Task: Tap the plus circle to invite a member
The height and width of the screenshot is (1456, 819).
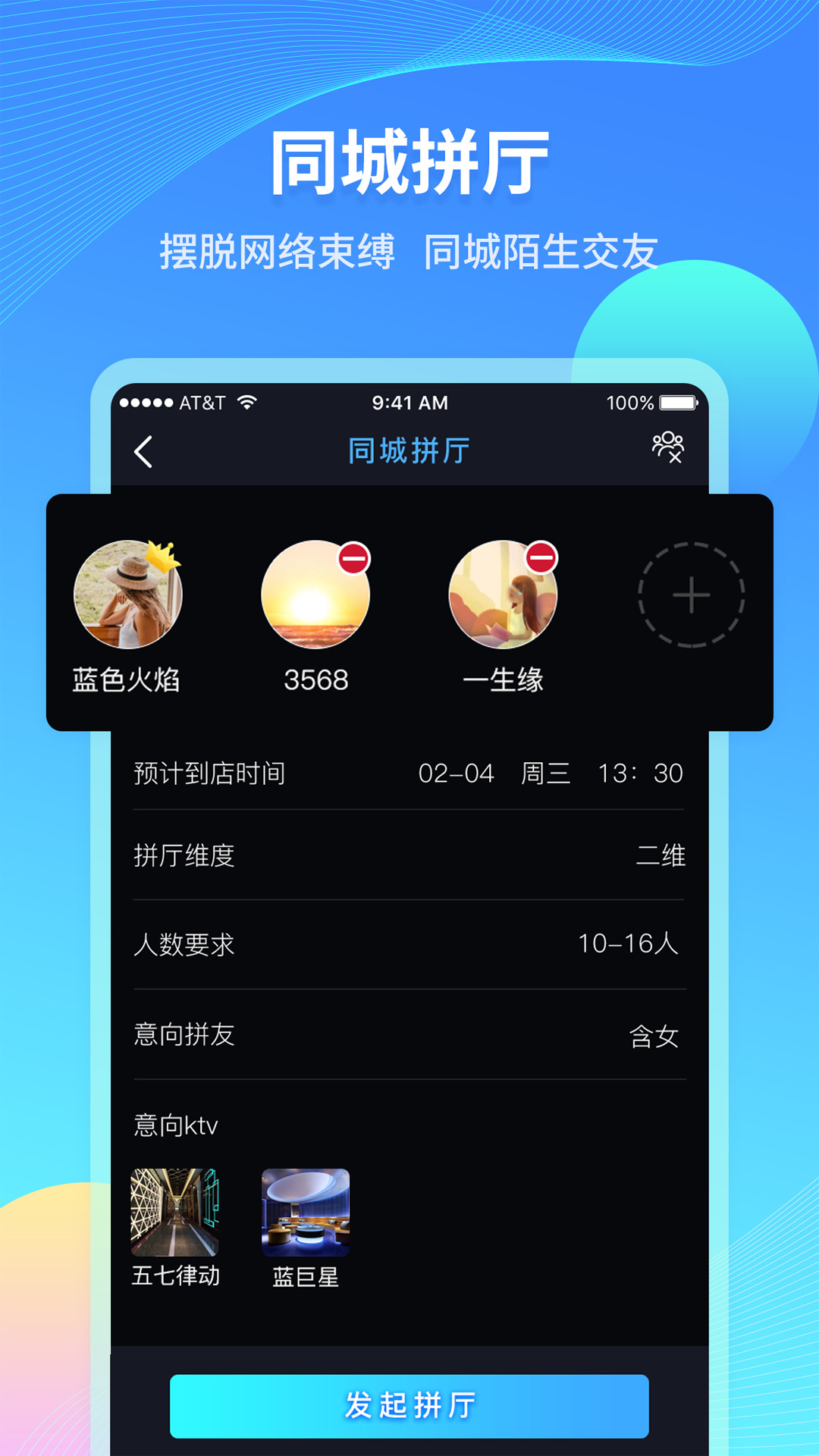Action: (x=692, y=597)
